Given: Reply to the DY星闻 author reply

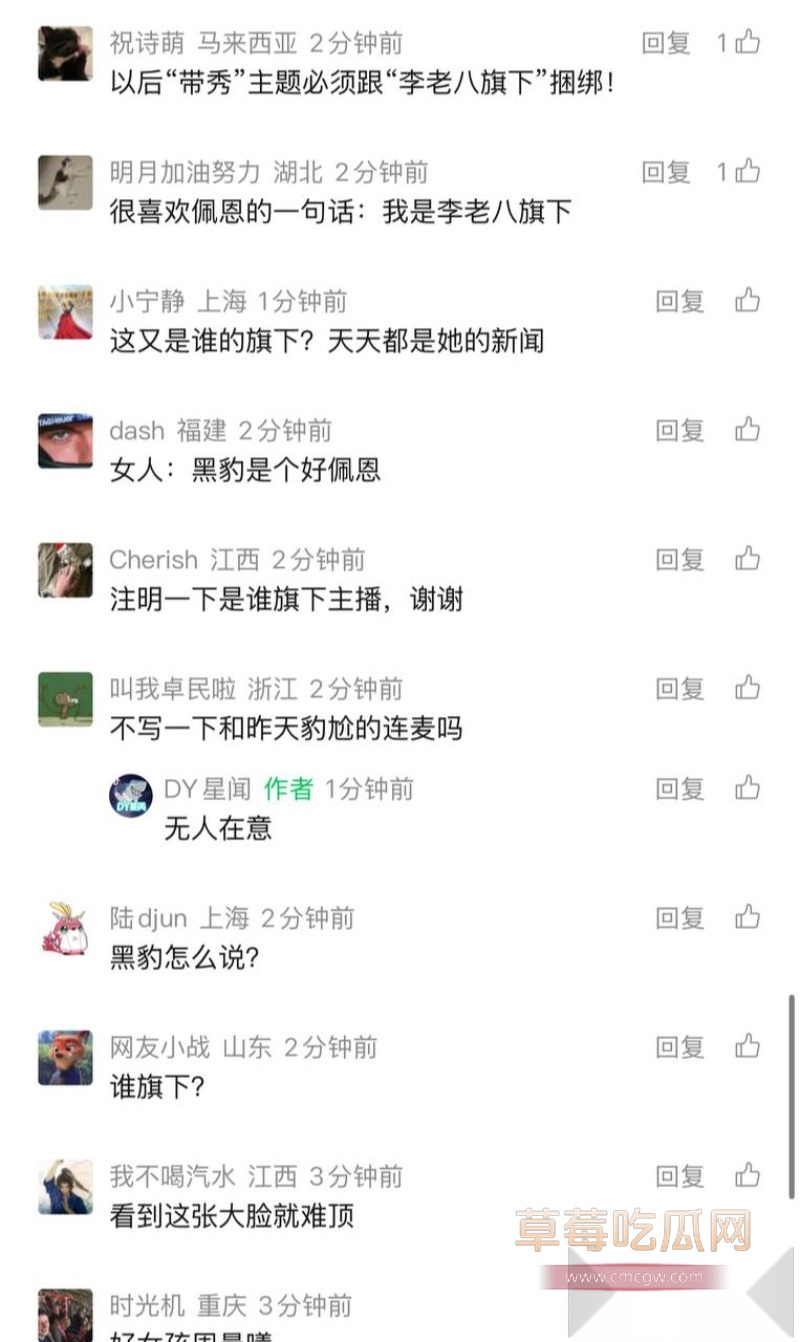Looking at the screenshot, I should tap(678, 789).
